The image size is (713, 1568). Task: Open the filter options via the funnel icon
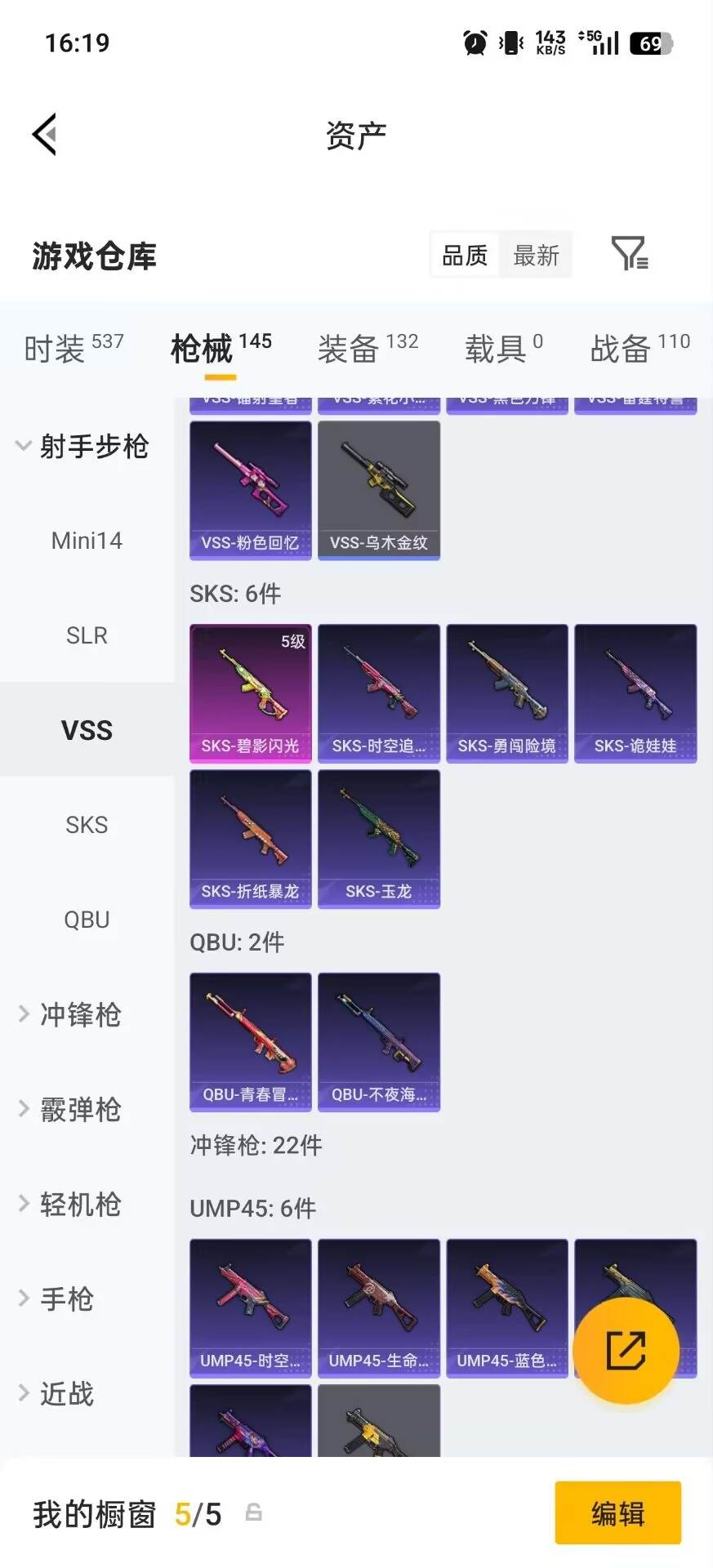(x=629, y=254)
